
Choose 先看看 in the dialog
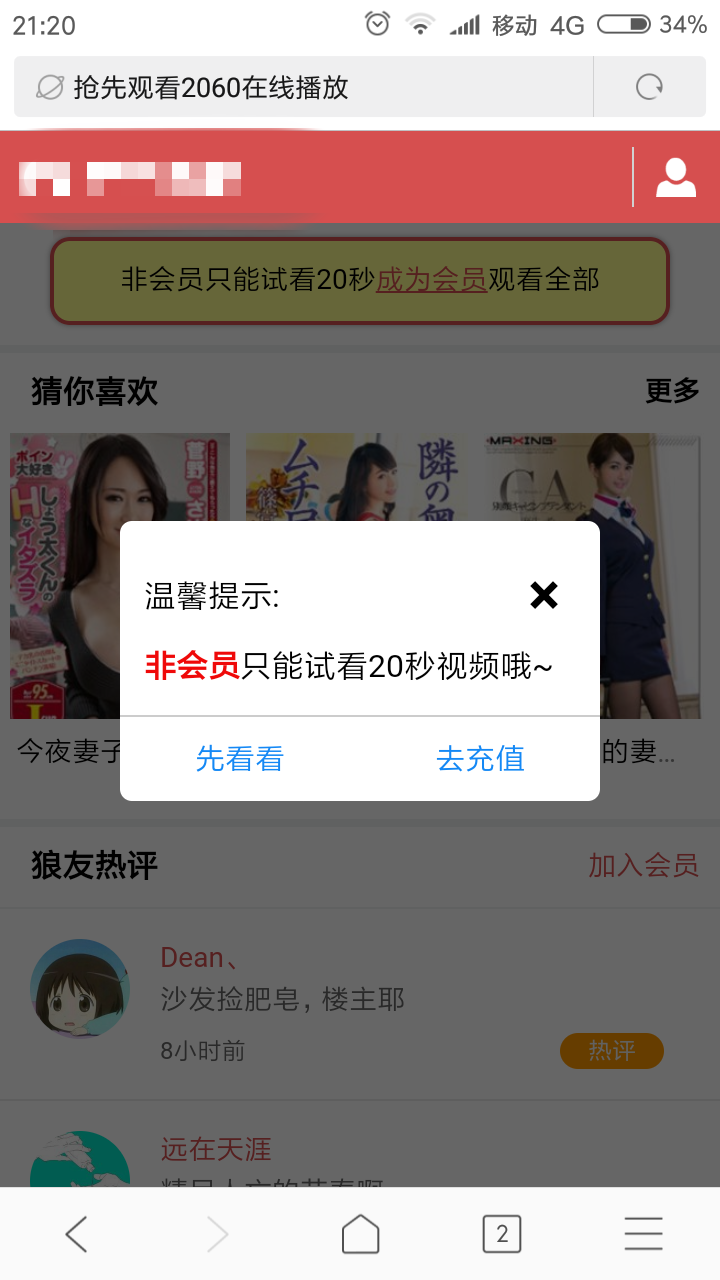240,759
